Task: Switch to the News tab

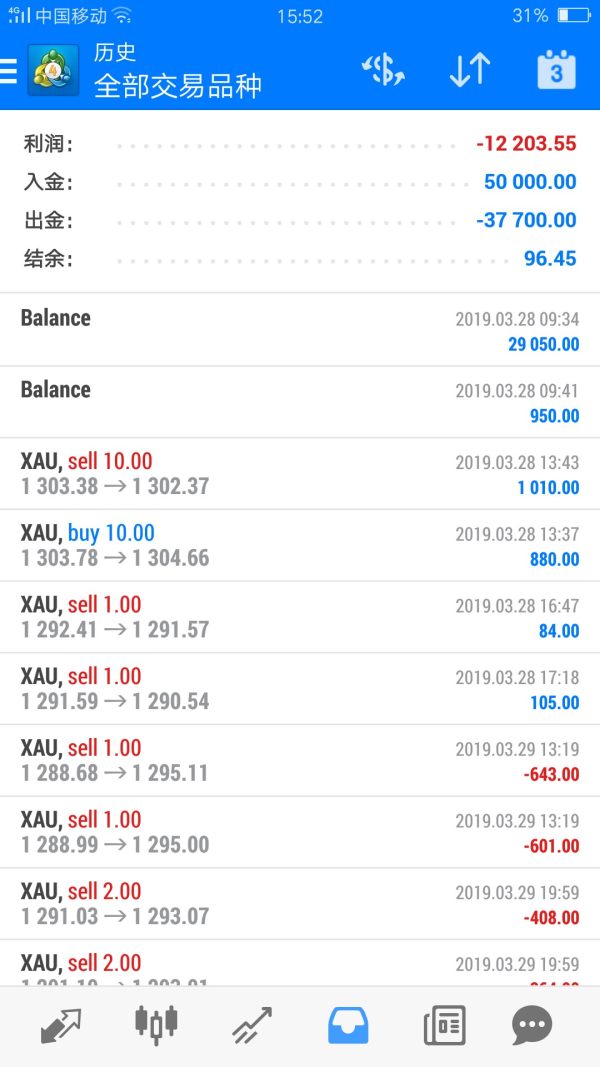Action: [444, 1025]
